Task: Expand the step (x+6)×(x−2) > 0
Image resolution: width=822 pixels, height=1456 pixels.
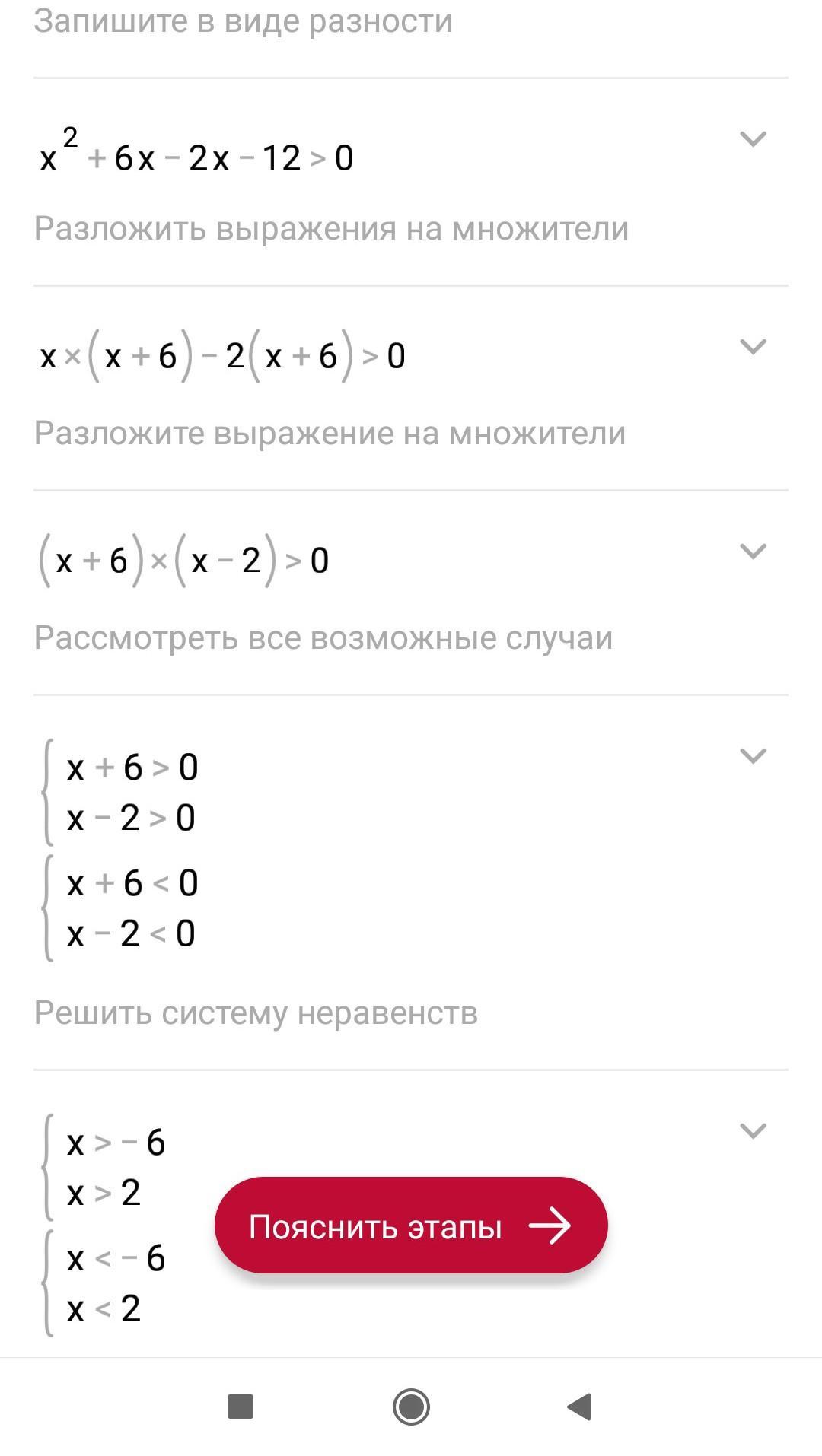Action: tap(753, 552)
